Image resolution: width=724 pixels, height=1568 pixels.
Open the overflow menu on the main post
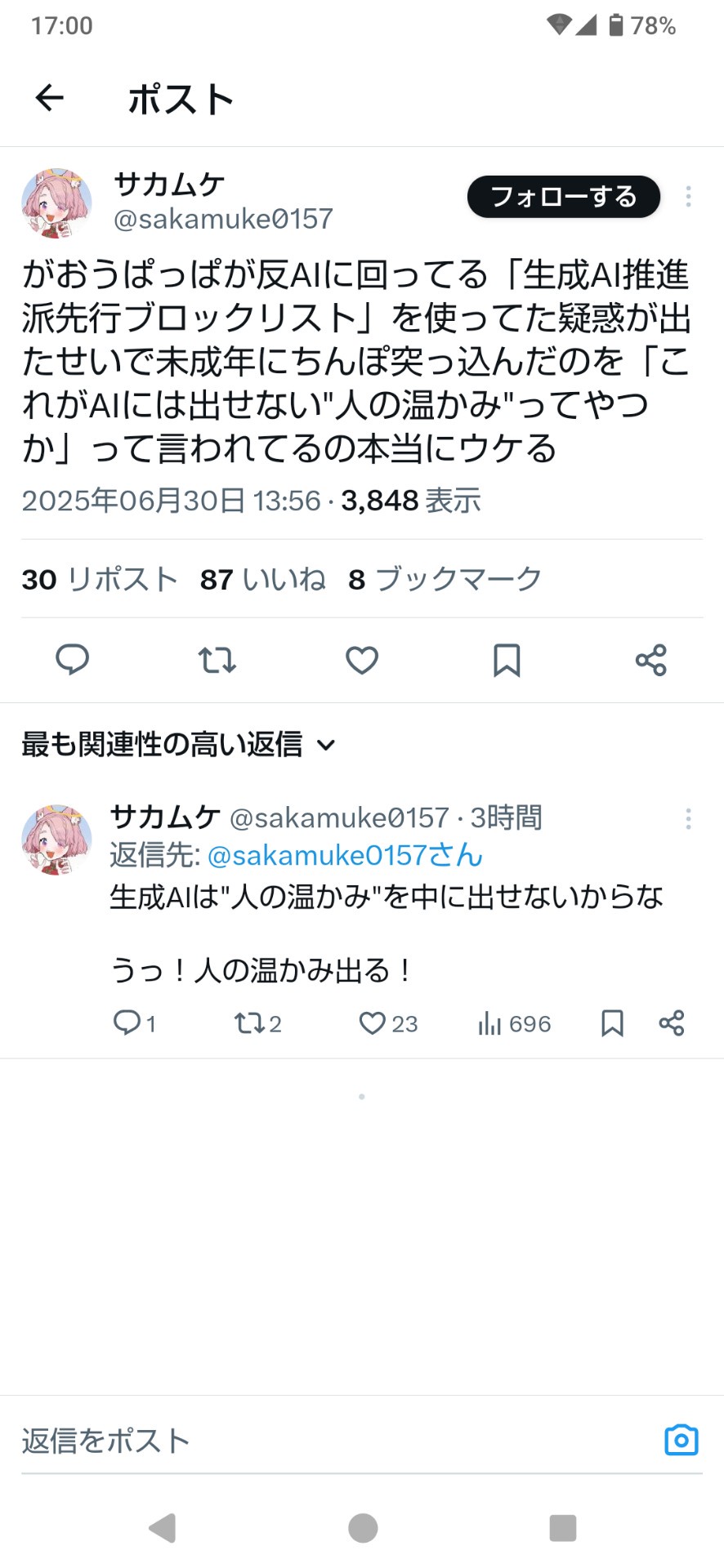688,197
